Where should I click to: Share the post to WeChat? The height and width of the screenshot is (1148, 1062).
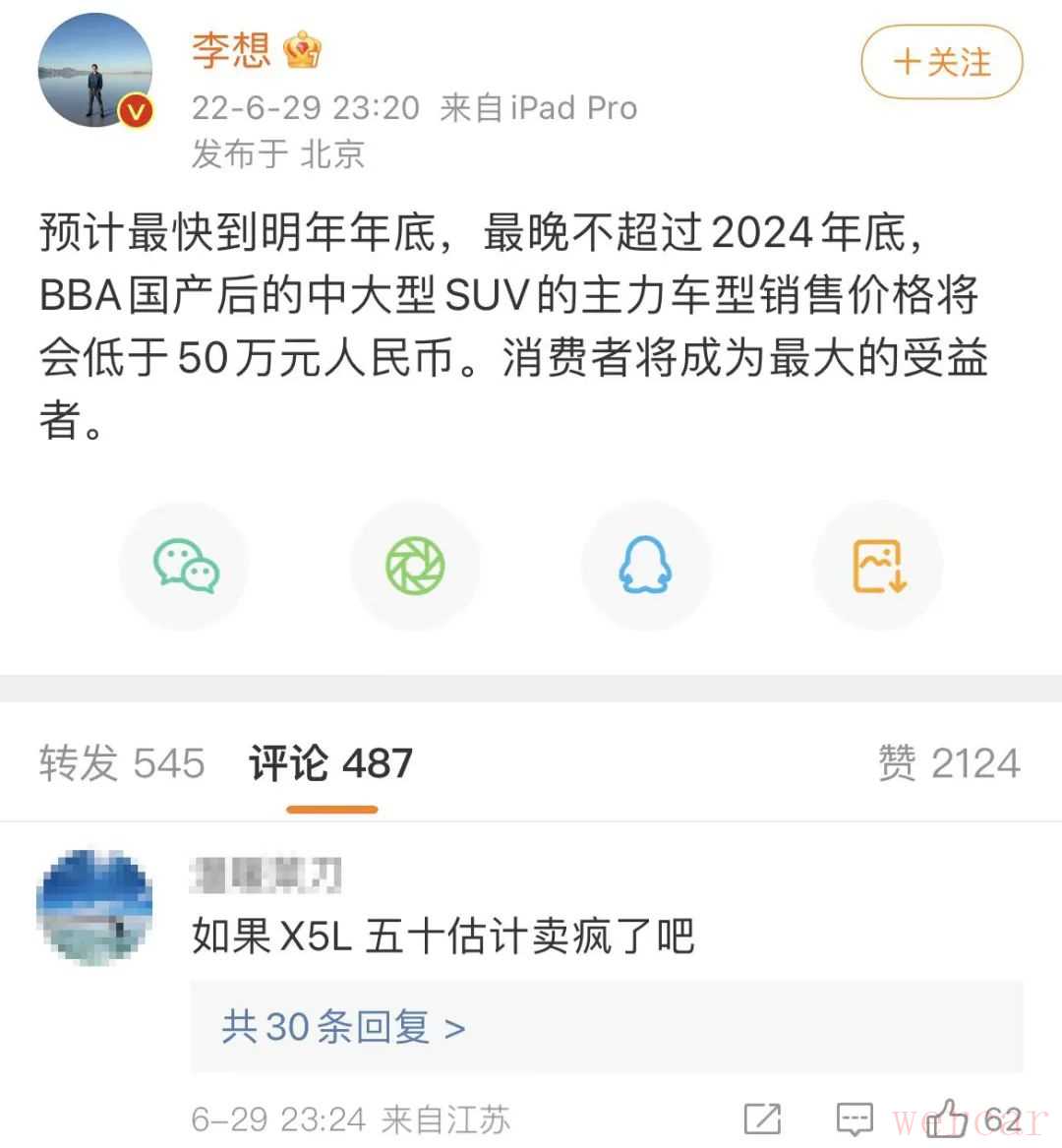click(x=185, y=567)
